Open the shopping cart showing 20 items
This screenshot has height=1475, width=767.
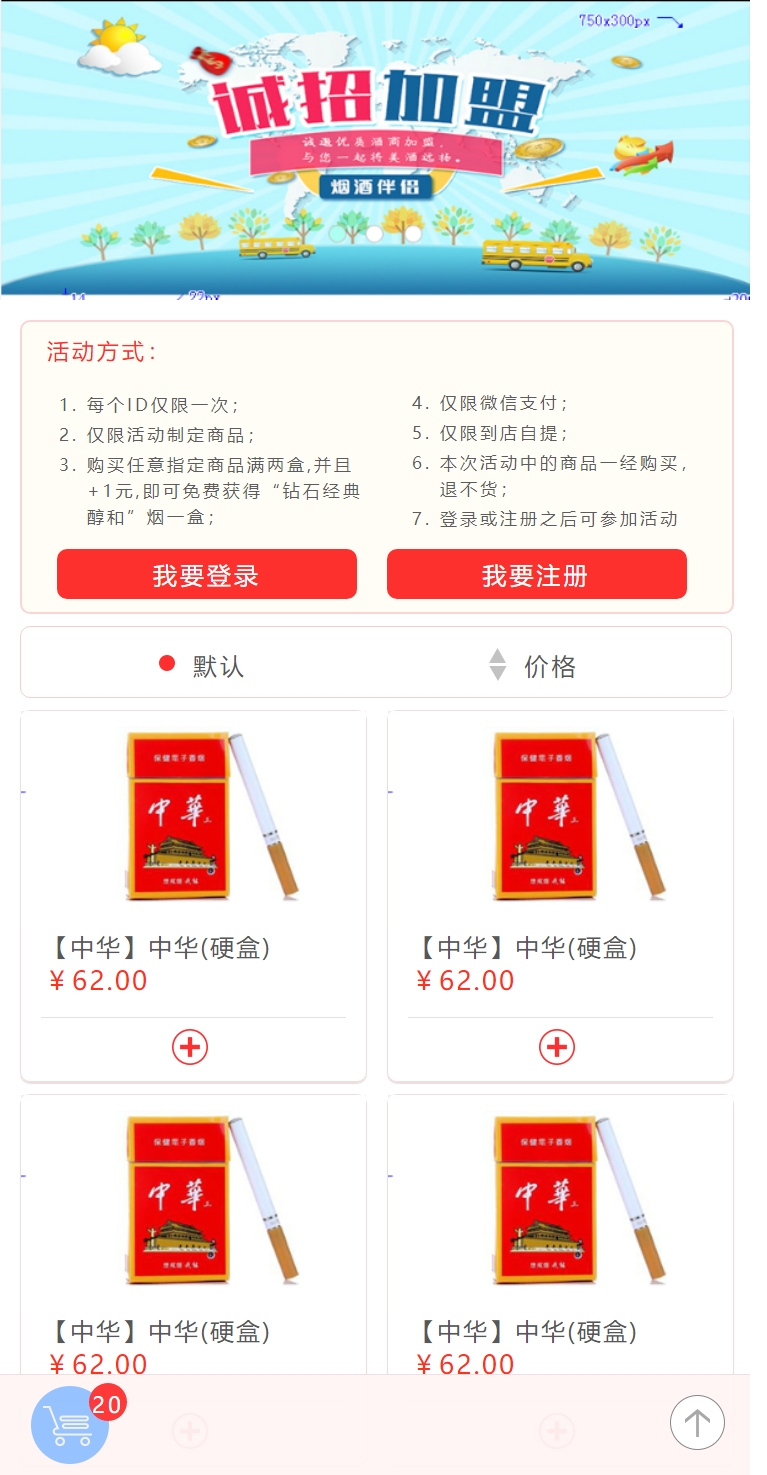[69, 1424]
